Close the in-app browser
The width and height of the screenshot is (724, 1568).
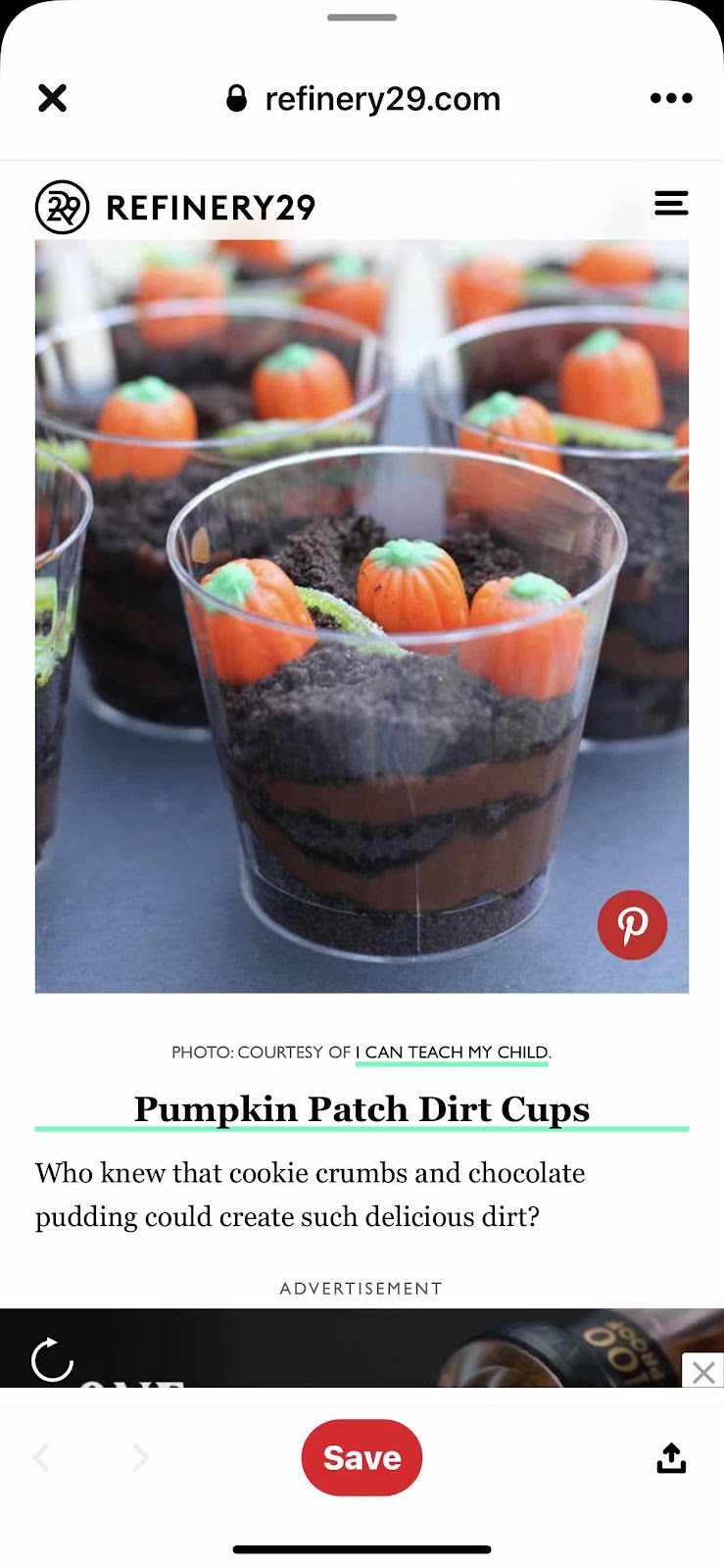point(52,98)
